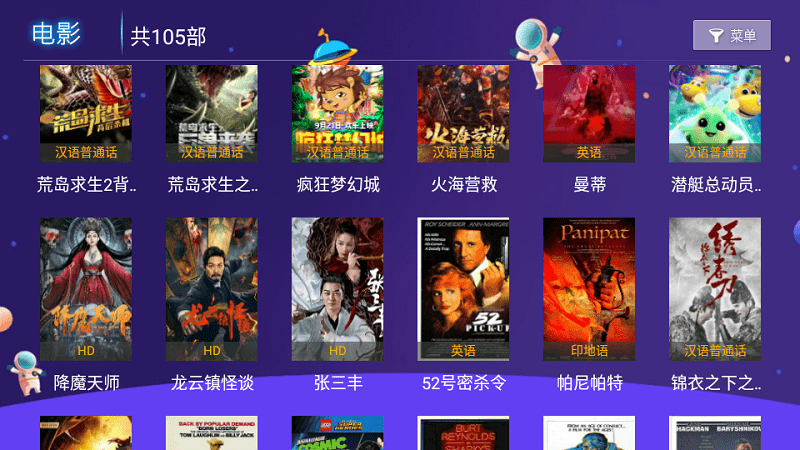Select the movie 疯狂梦幻城
The width and height of the screenshot is (800, 450).
click(x=338, y=113)
